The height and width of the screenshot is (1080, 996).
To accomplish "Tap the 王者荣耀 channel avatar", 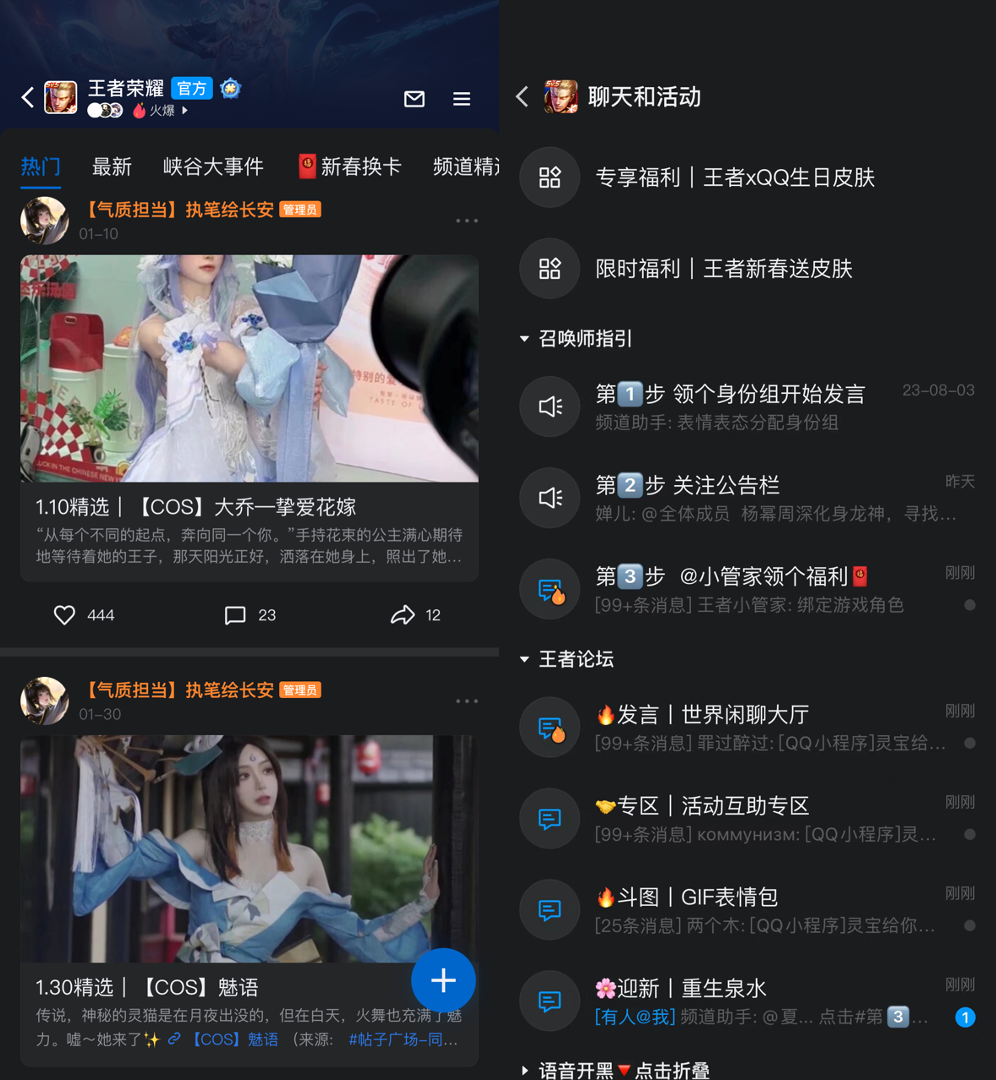I will click(x=61, y=97).
